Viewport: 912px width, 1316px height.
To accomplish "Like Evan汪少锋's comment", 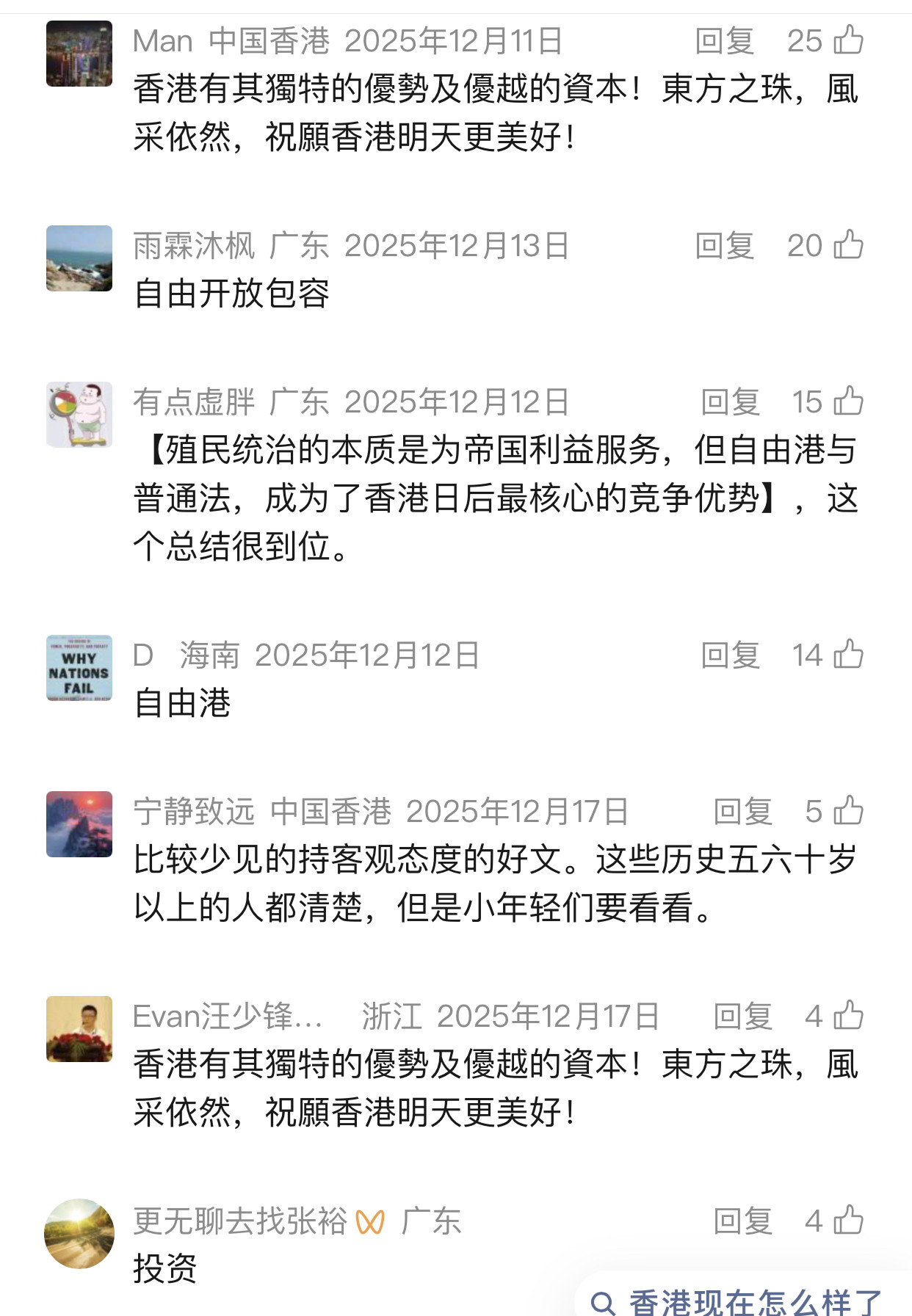I will coord(848,1016).
